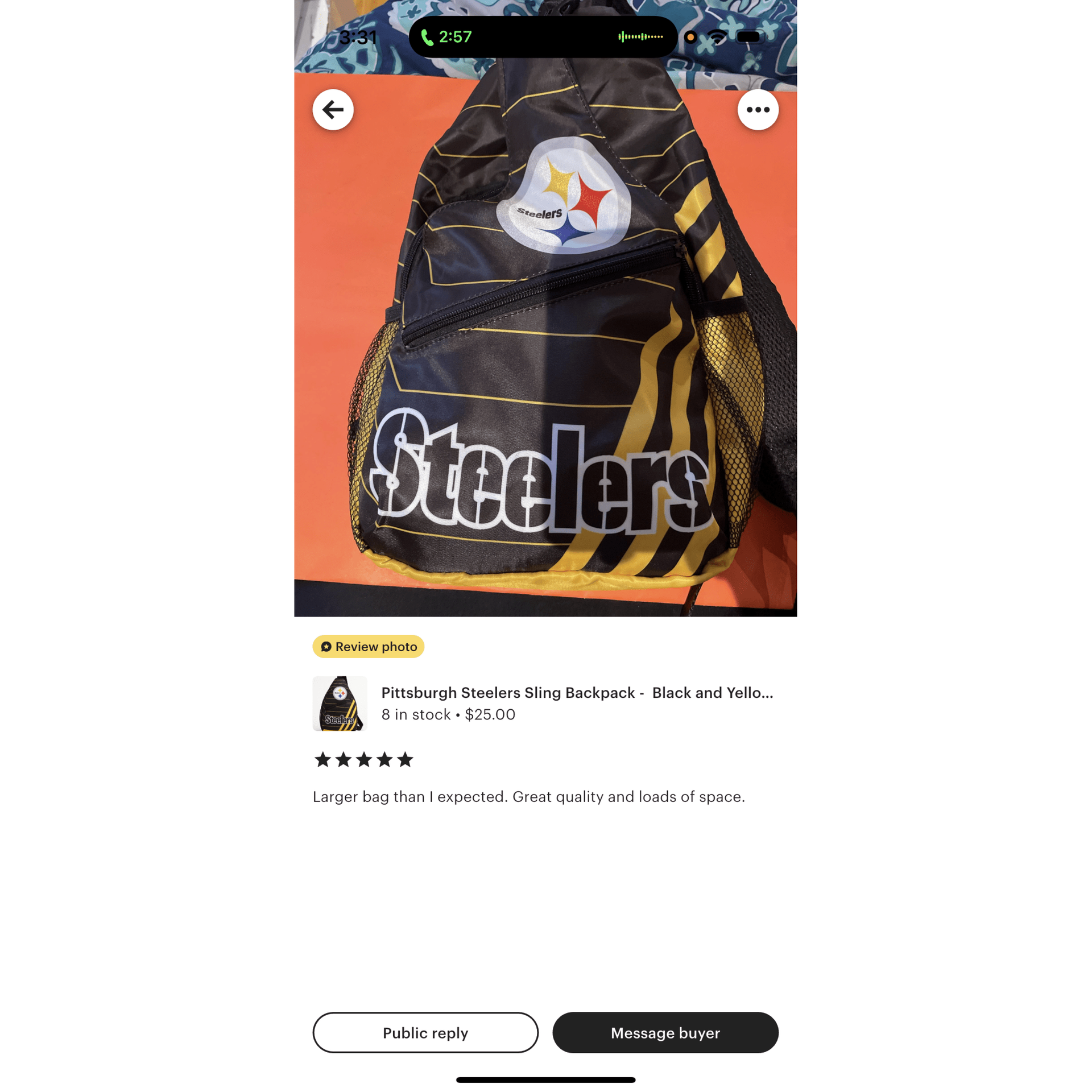Return to the ongoing call from the status pill
The width and height of the screenshot is (1092, 1092).
pos(542,37)
